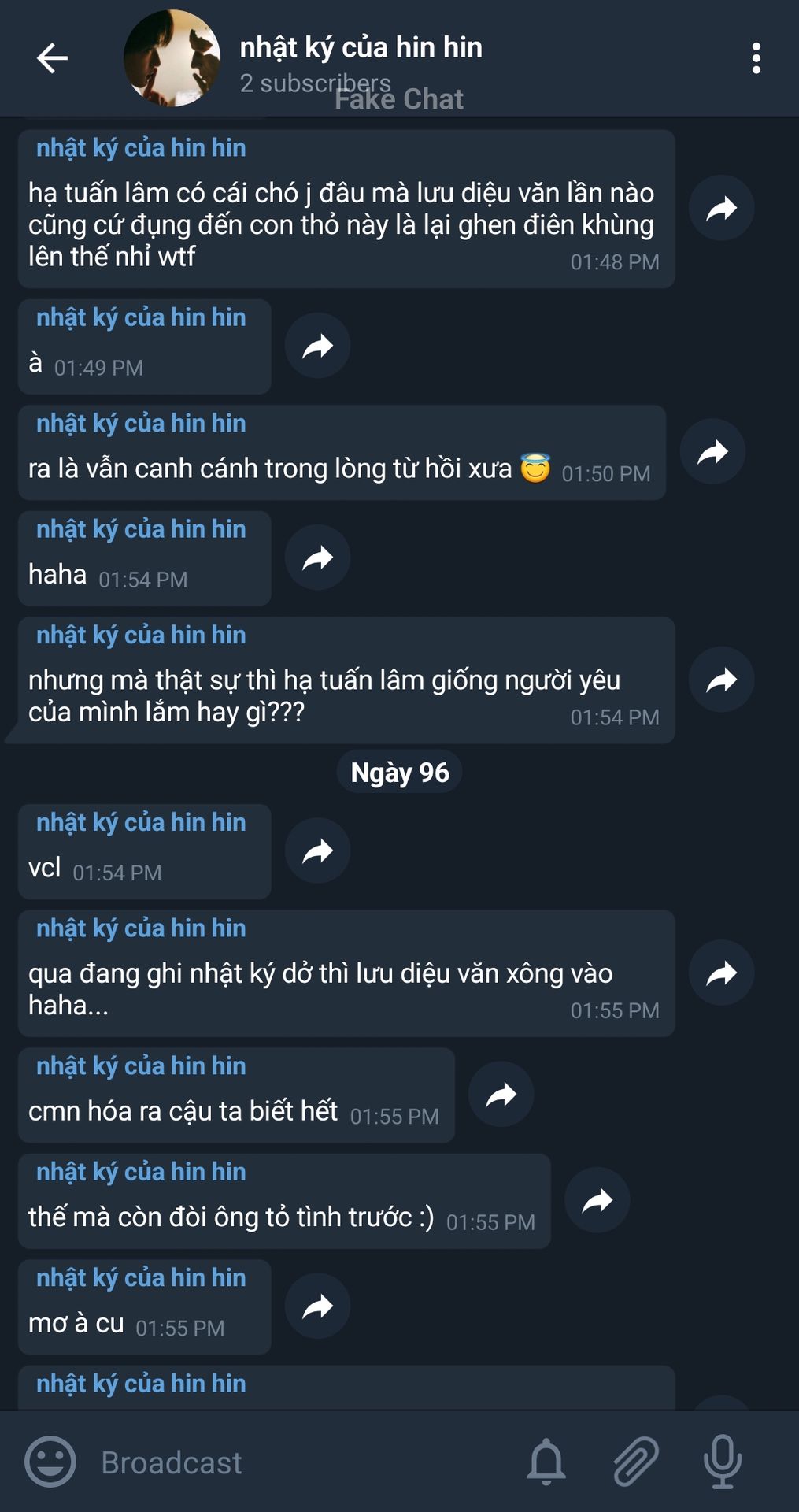This screenshot has width=799, height=1512.
Task: Forward the "à" message
Action: [317, 346]
